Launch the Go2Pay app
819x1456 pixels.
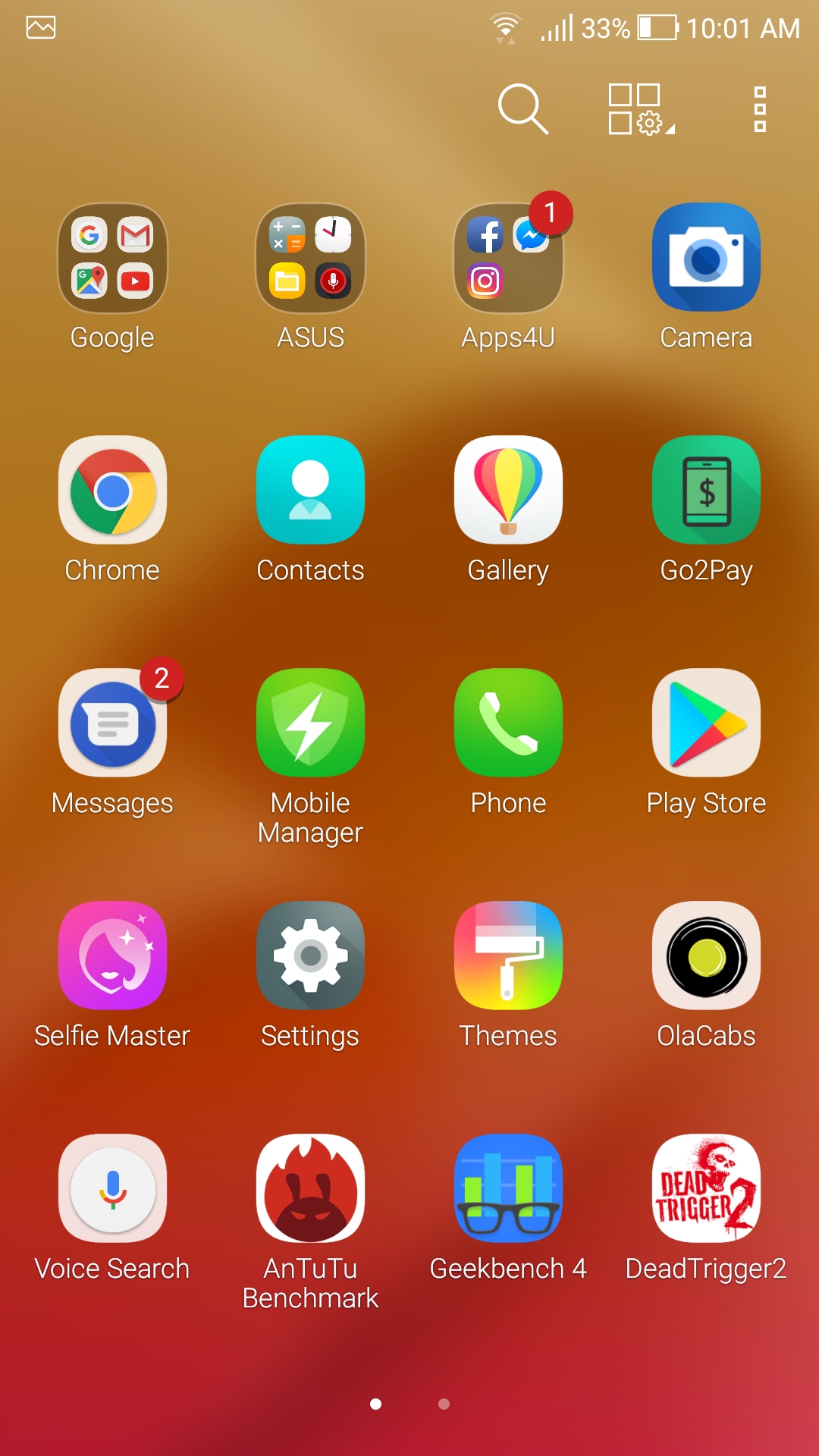coord(706,491)
